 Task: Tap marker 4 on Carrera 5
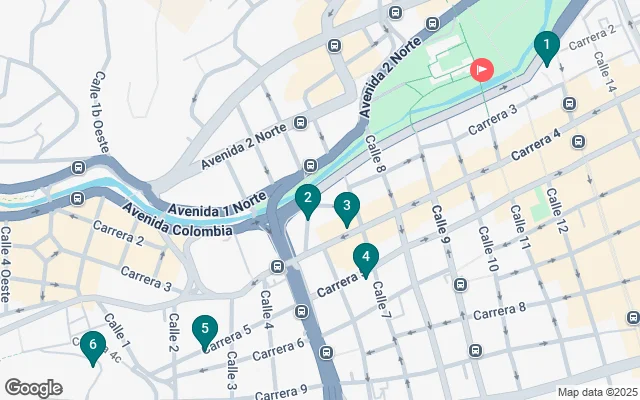pyautogui.click(x=366, y=259)
